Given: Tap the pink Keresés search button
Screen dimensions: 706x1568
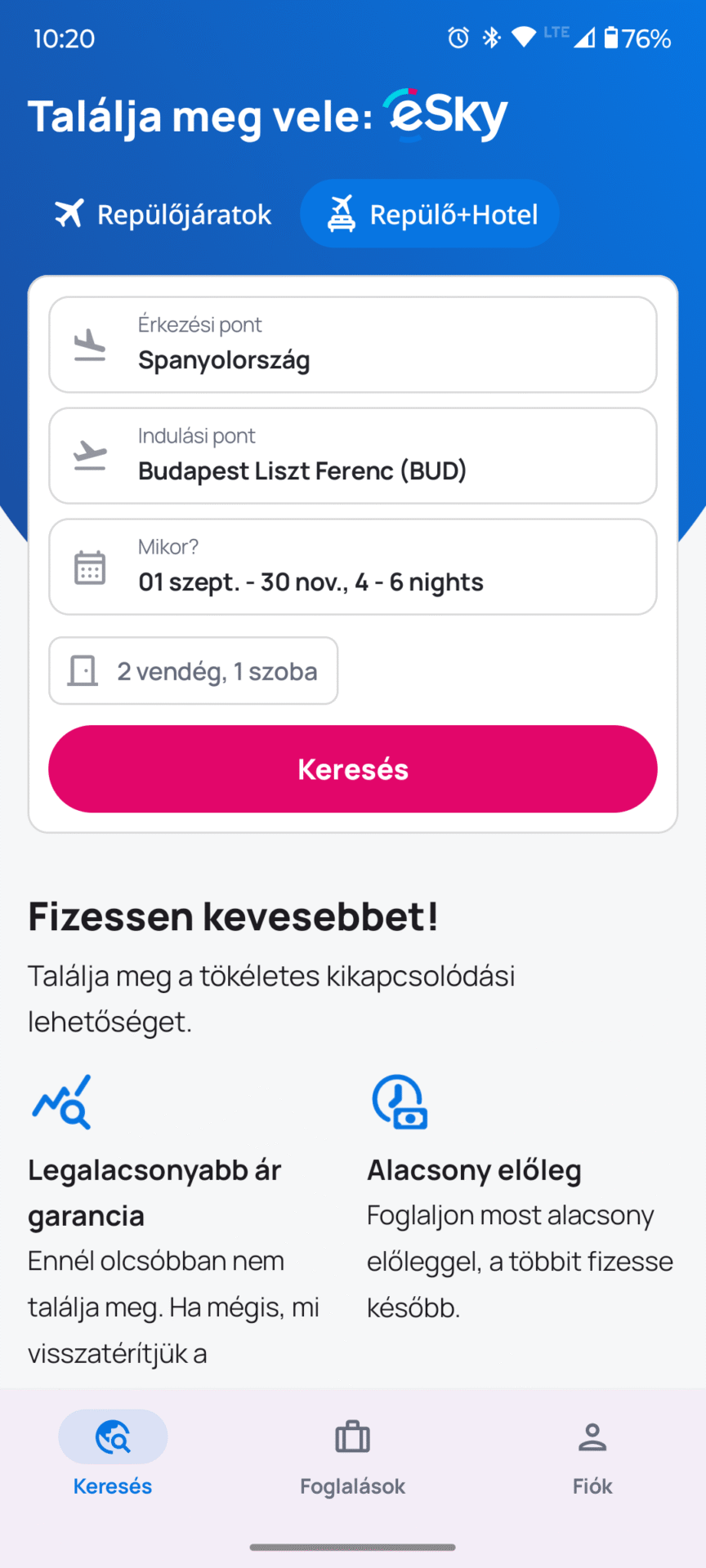Looking at the screenshot, I should [x=353, y=769].
